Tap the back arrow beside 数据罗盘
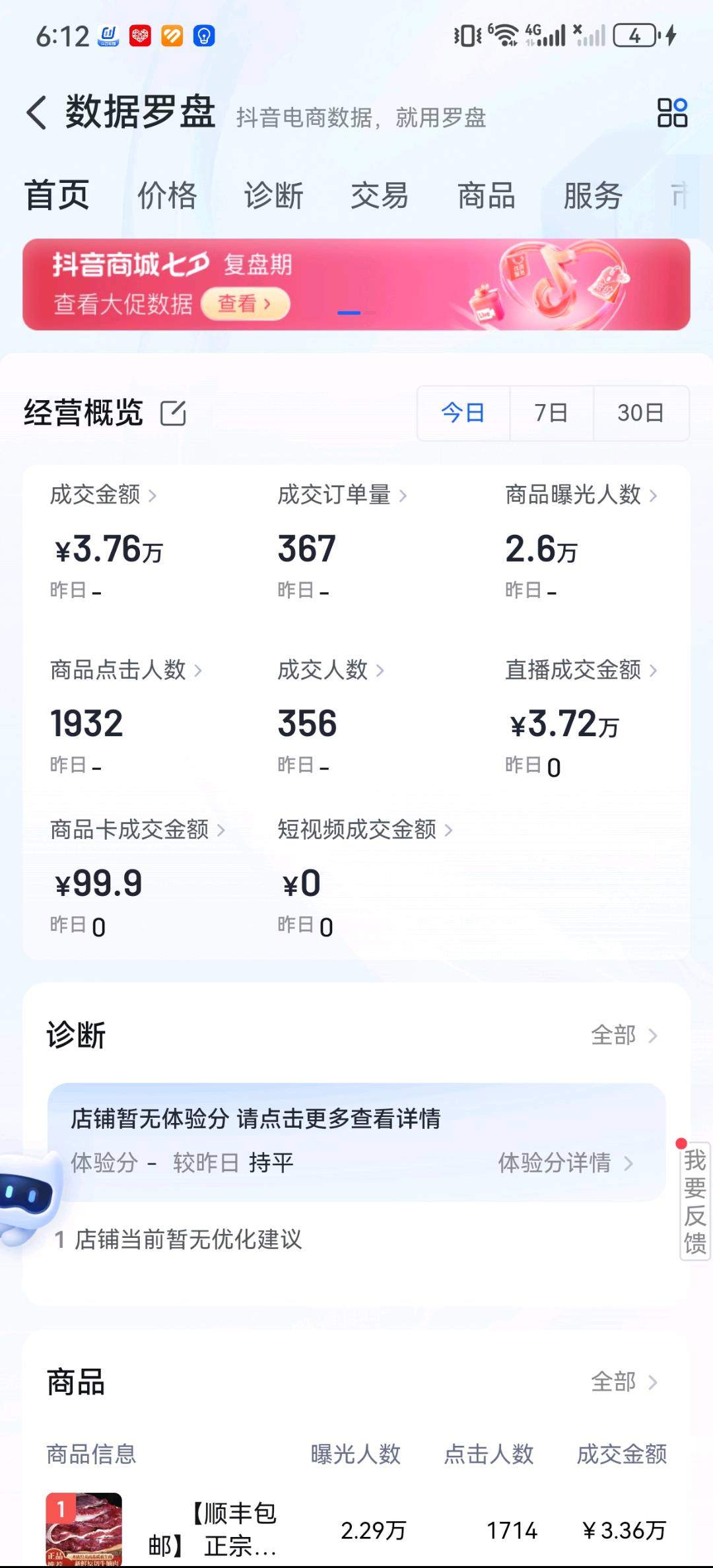Image resolution: width=713 pixels, height=1568 pixels. (38, 112)
